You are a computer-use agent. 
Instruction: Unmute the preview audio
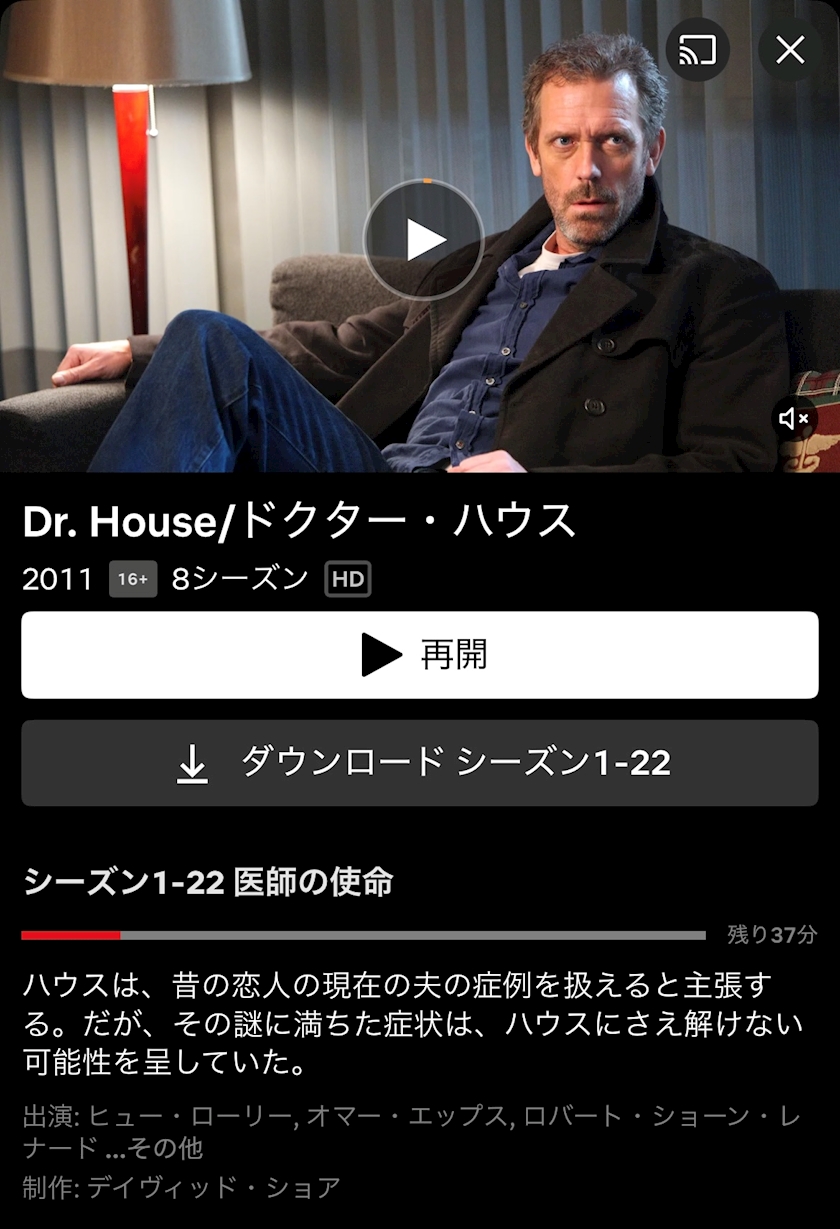tap(795, 419)
